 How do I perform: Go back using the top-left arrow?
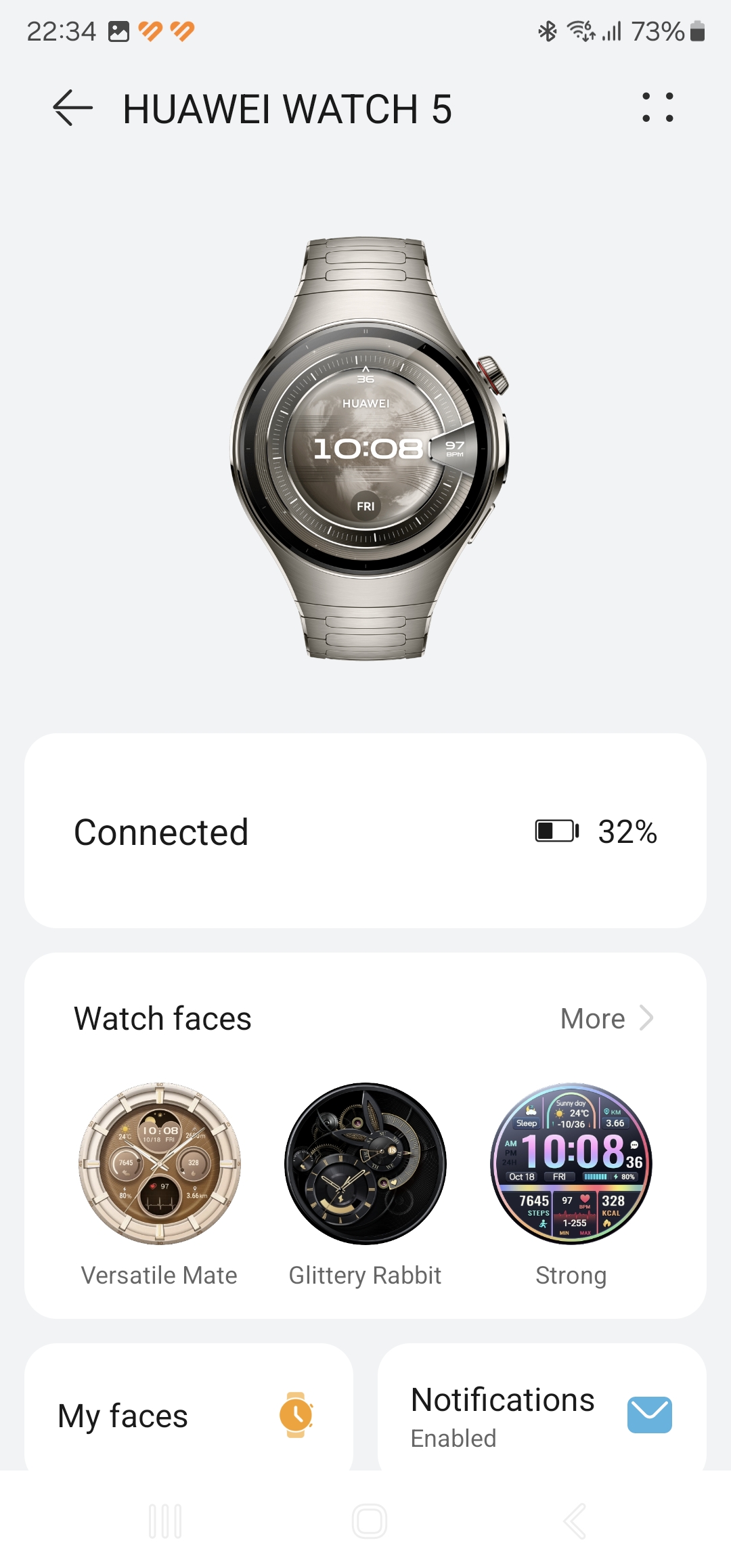(72, 108)
